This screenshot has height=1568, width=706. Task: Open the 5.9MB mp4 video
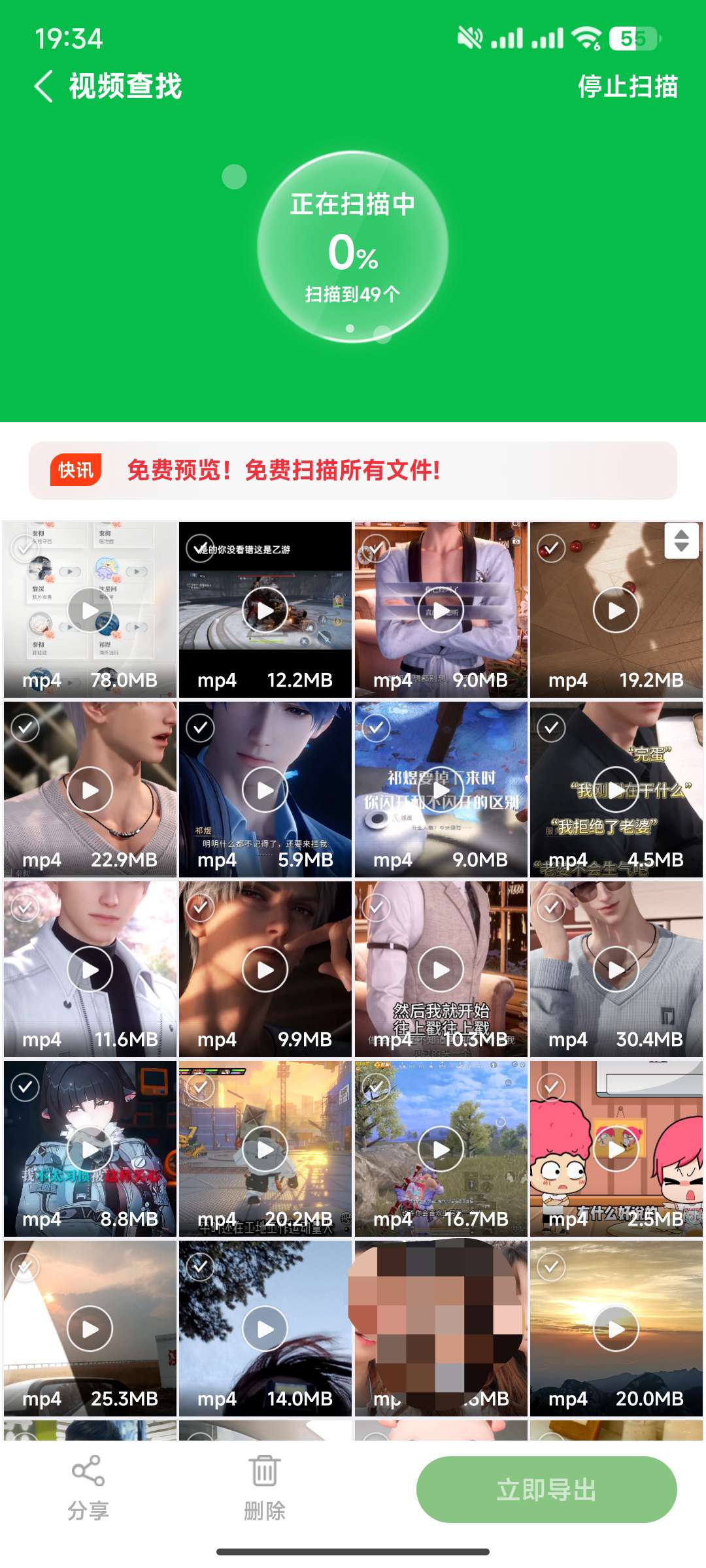[x=265, y=790]
